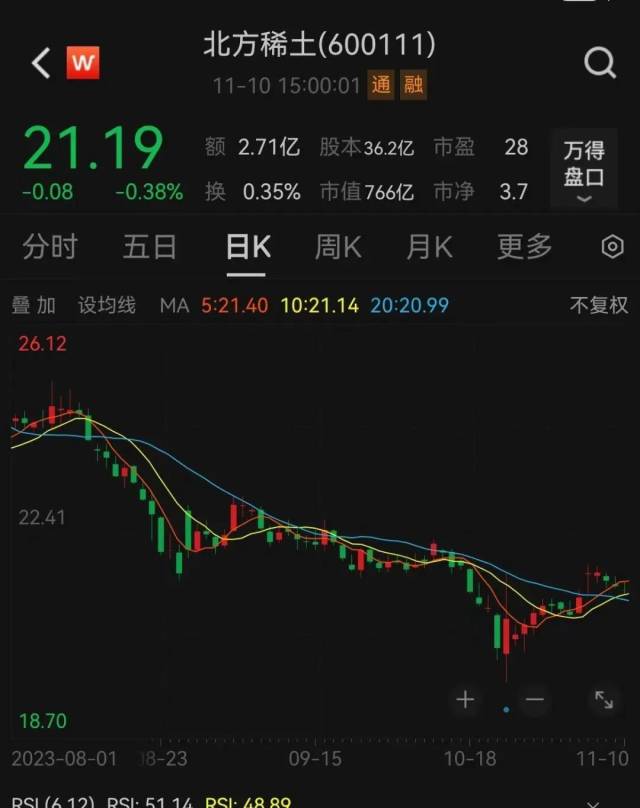This screenshot has height=808, width=640.
Task: Select the 日K chart tab
Action: (247, 247)
